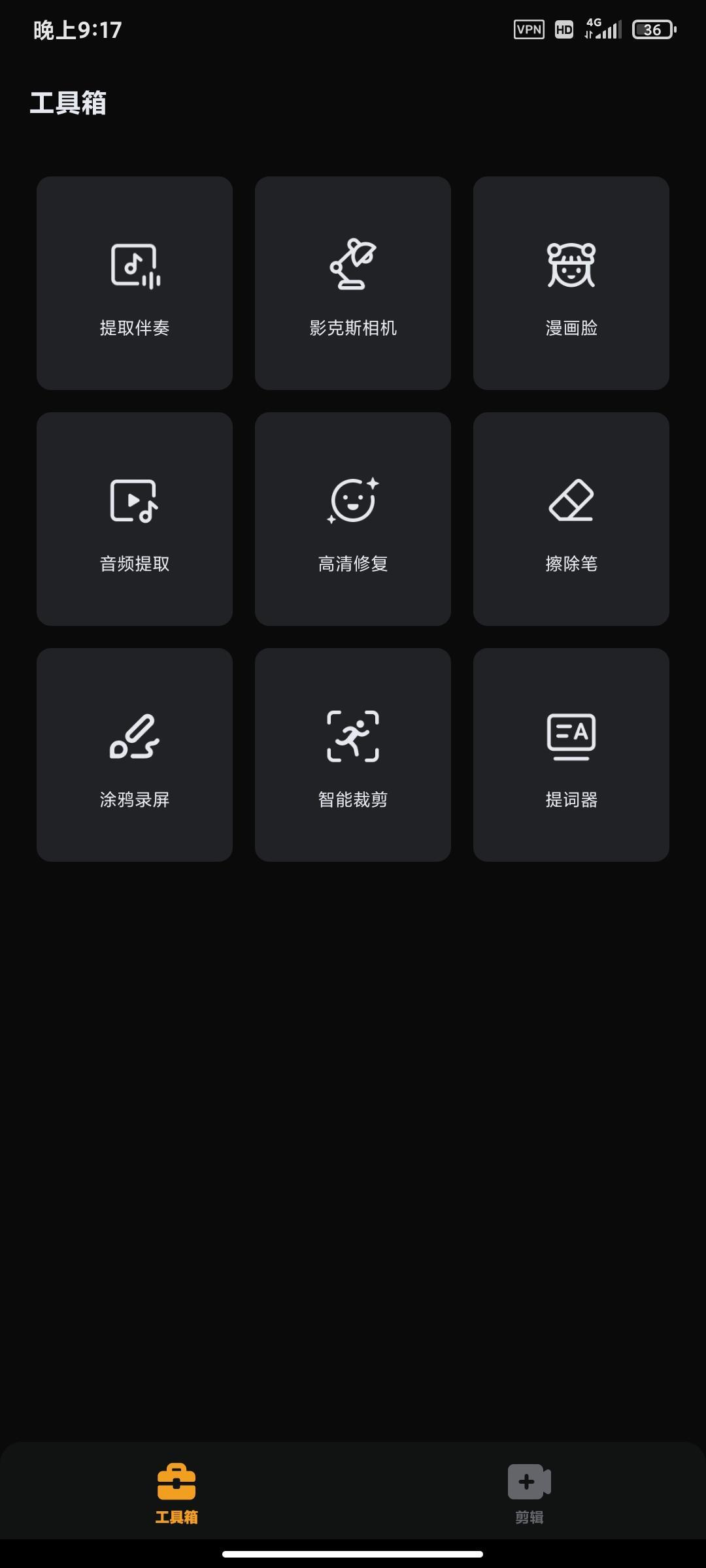Start the 高清修复 HD repair tool
The image size is (706, 1568).
point(353,519)
